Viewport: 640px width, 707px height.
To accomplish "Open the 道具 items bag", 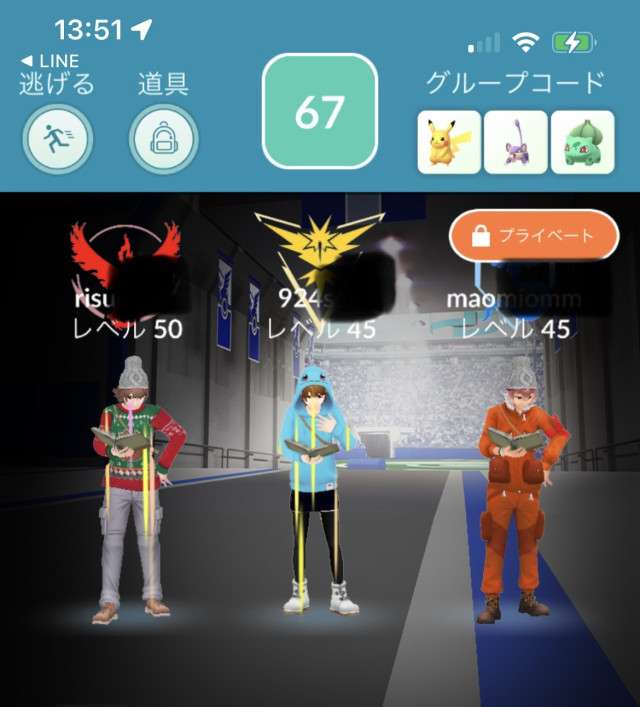I will point(164,138).
